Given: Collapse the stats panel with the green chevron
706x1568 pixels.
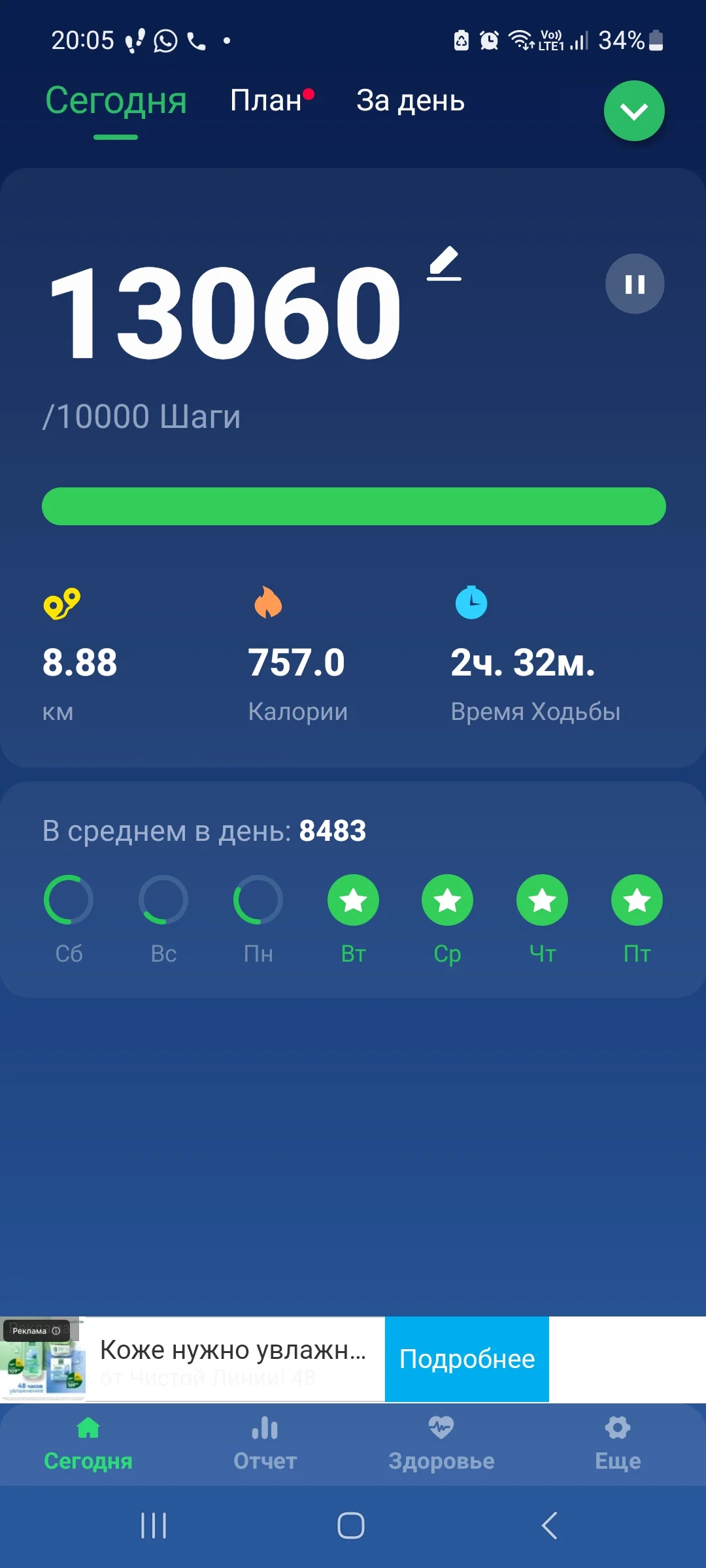Looking at the screenshot, I should 633,111.
